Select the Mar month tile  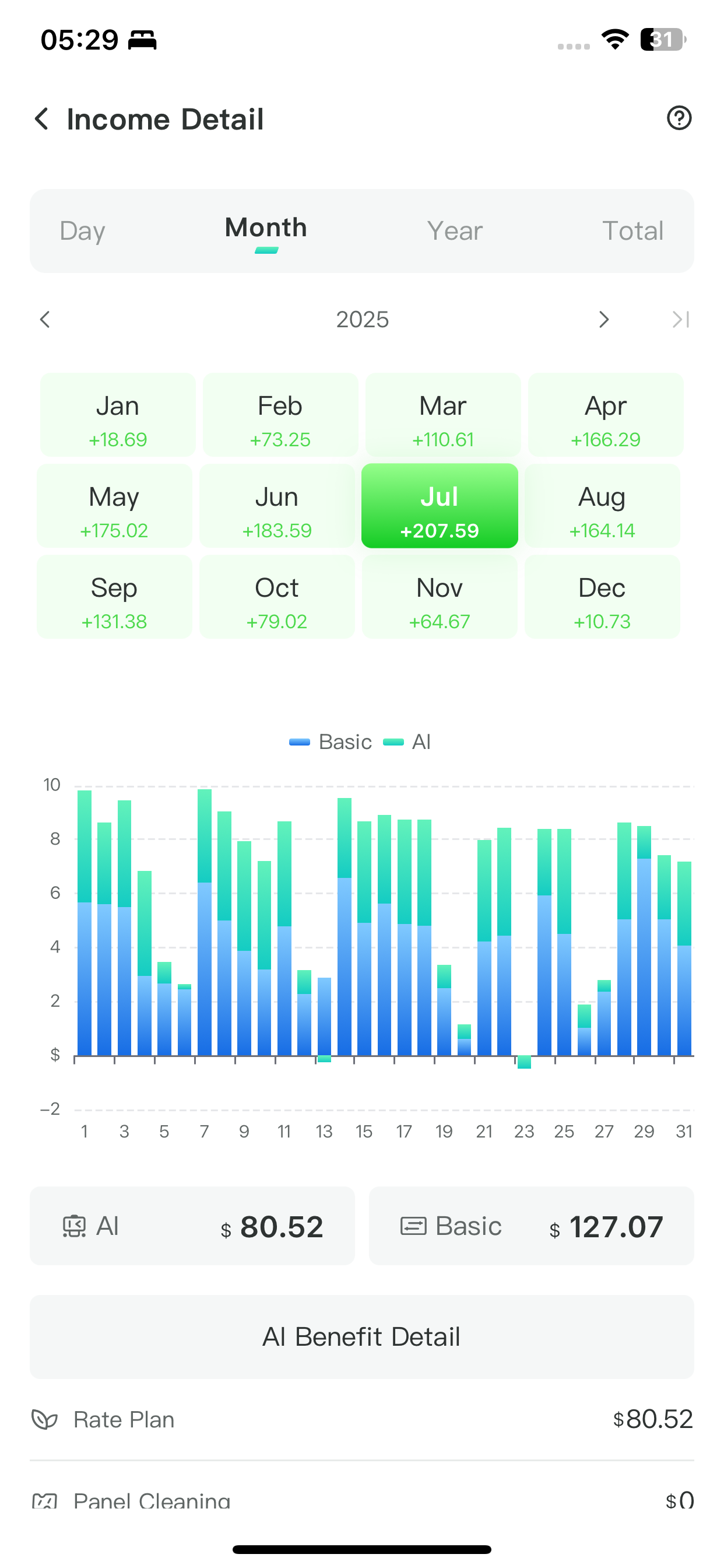(442, 415)
